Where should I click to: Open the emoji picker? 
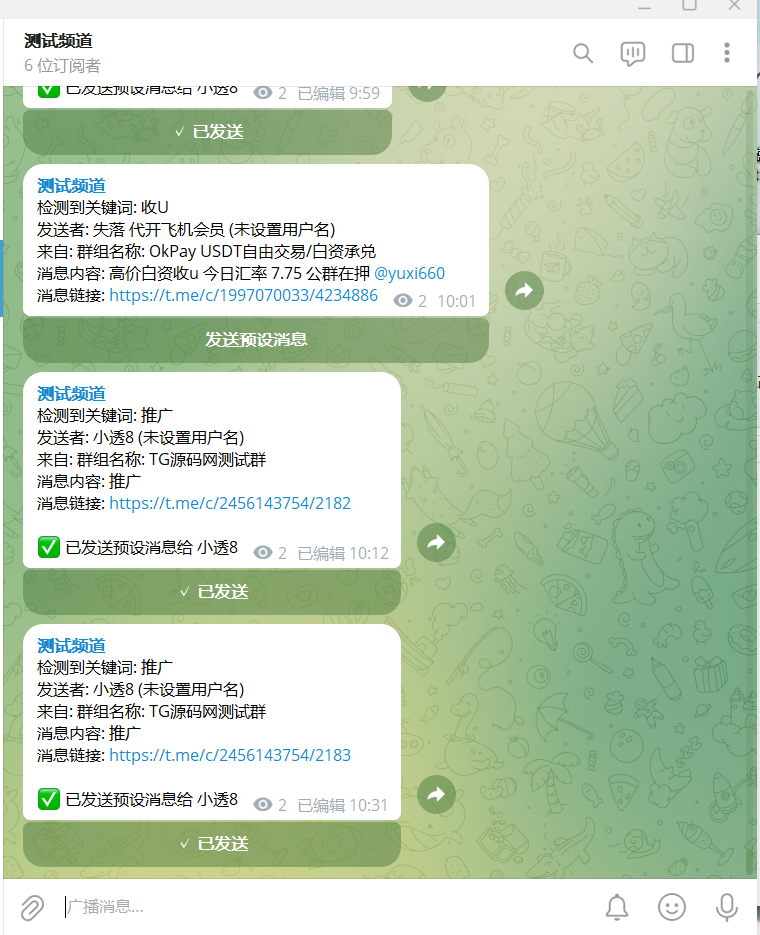click(672, 908)
